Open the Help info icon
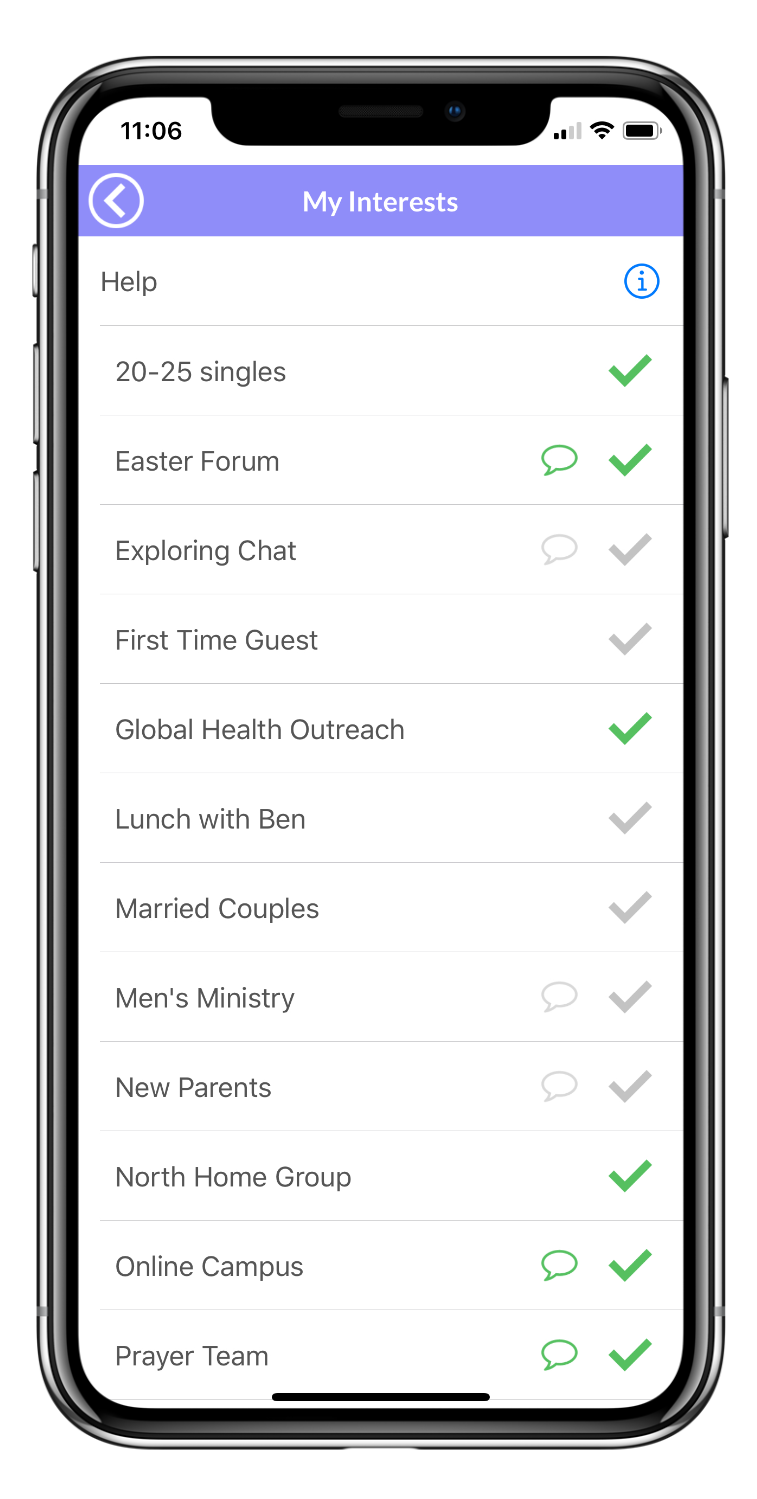The width and height of the screenshot is (757, 1499). point(641,282)
